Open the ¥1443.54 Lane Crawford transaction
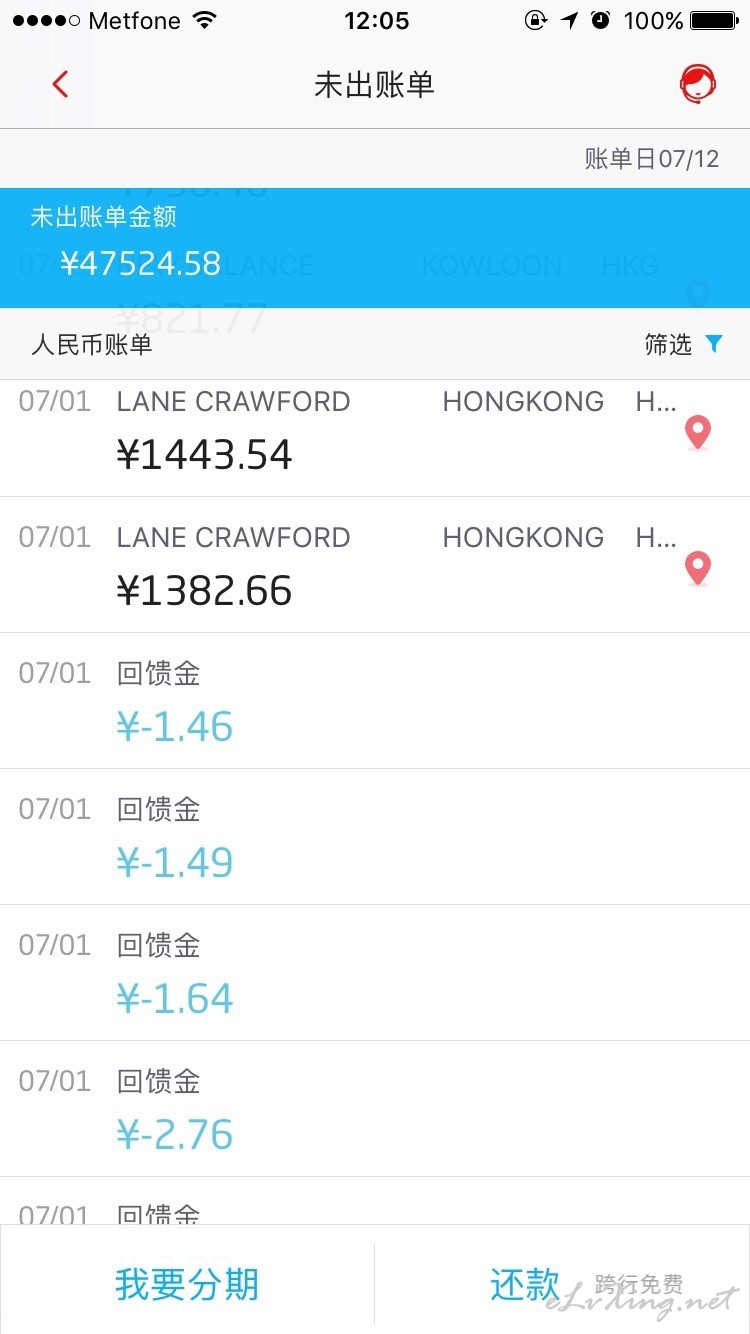This screenshot has height=1334, width=750. [375, 438]
